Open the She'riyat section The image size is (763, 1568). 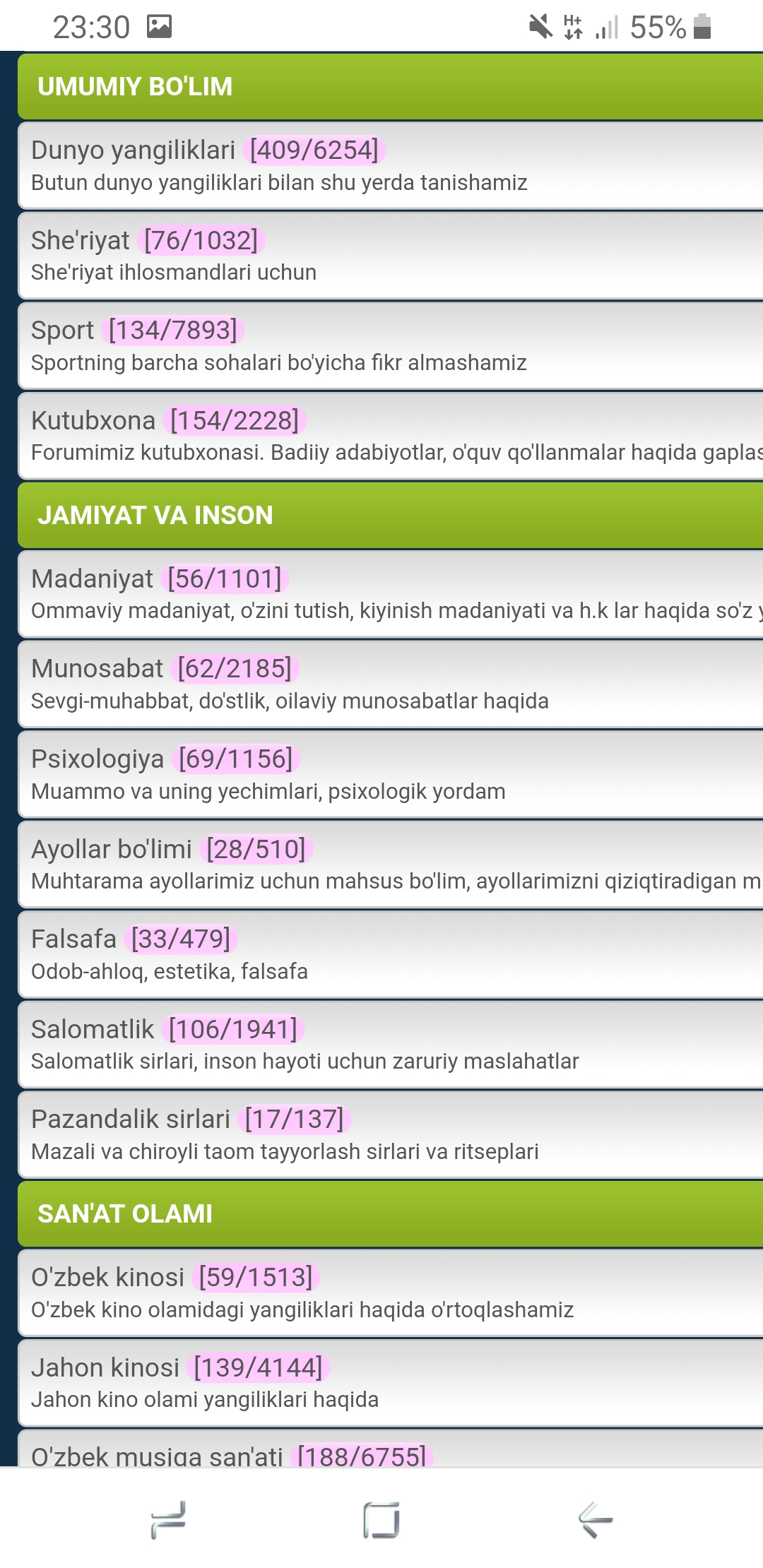pos(80,241)
